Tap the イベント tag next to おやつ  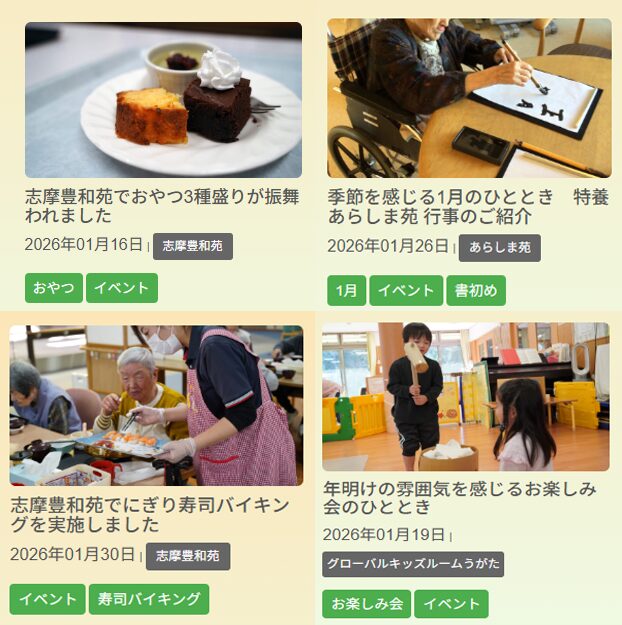click(122, 288)
